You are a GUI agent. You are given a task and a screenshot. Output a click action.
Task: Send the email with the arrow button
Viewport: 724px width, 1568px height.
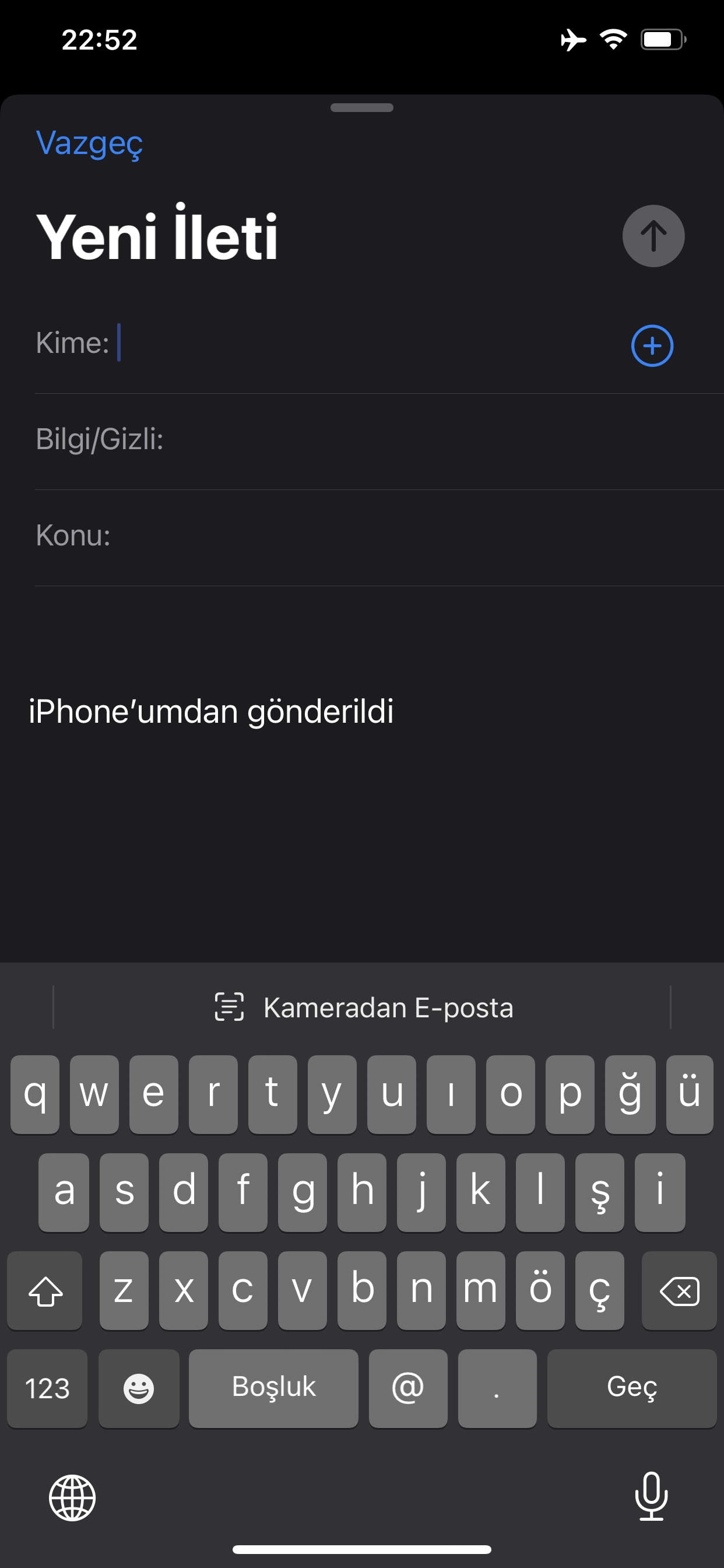[653, 236]
